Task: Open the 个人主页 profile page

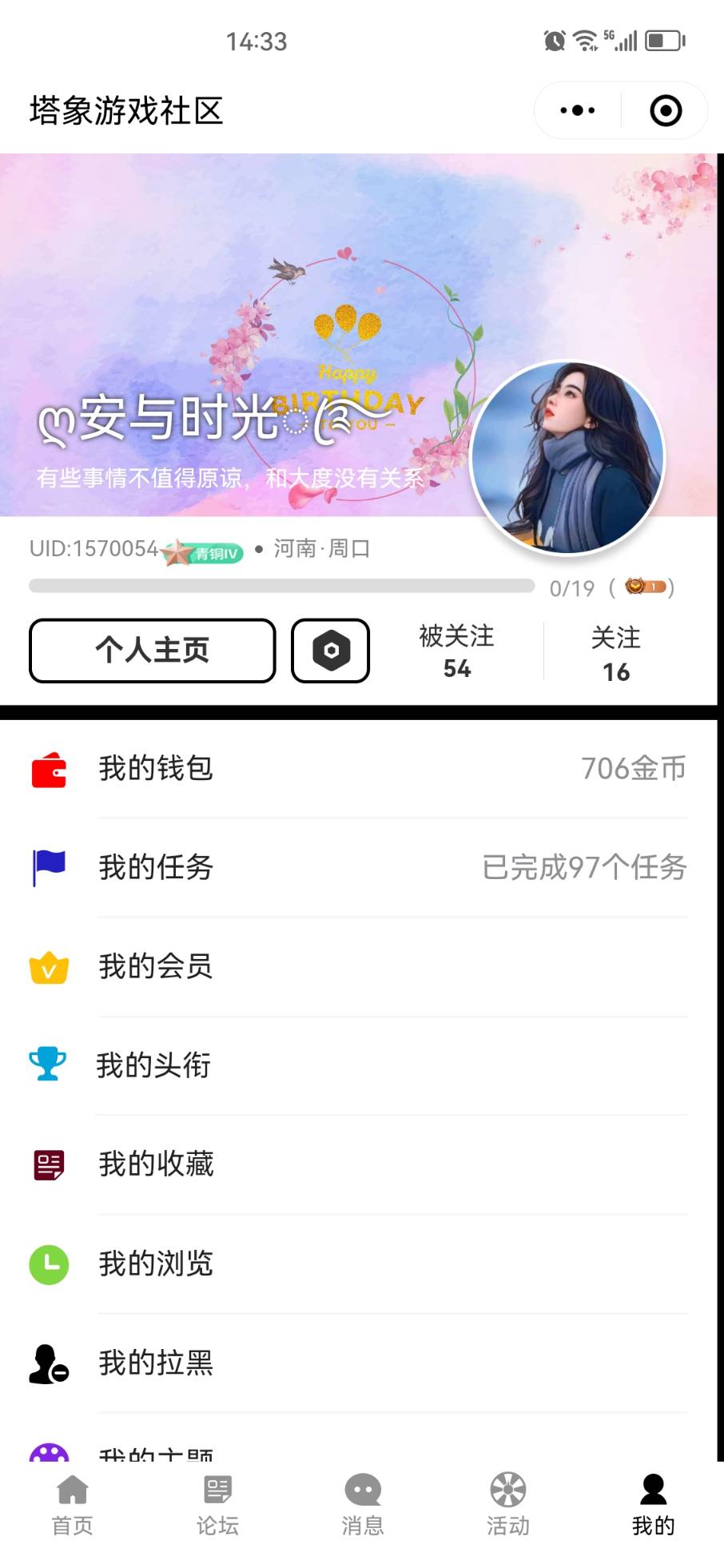Action: click(153, 651)
